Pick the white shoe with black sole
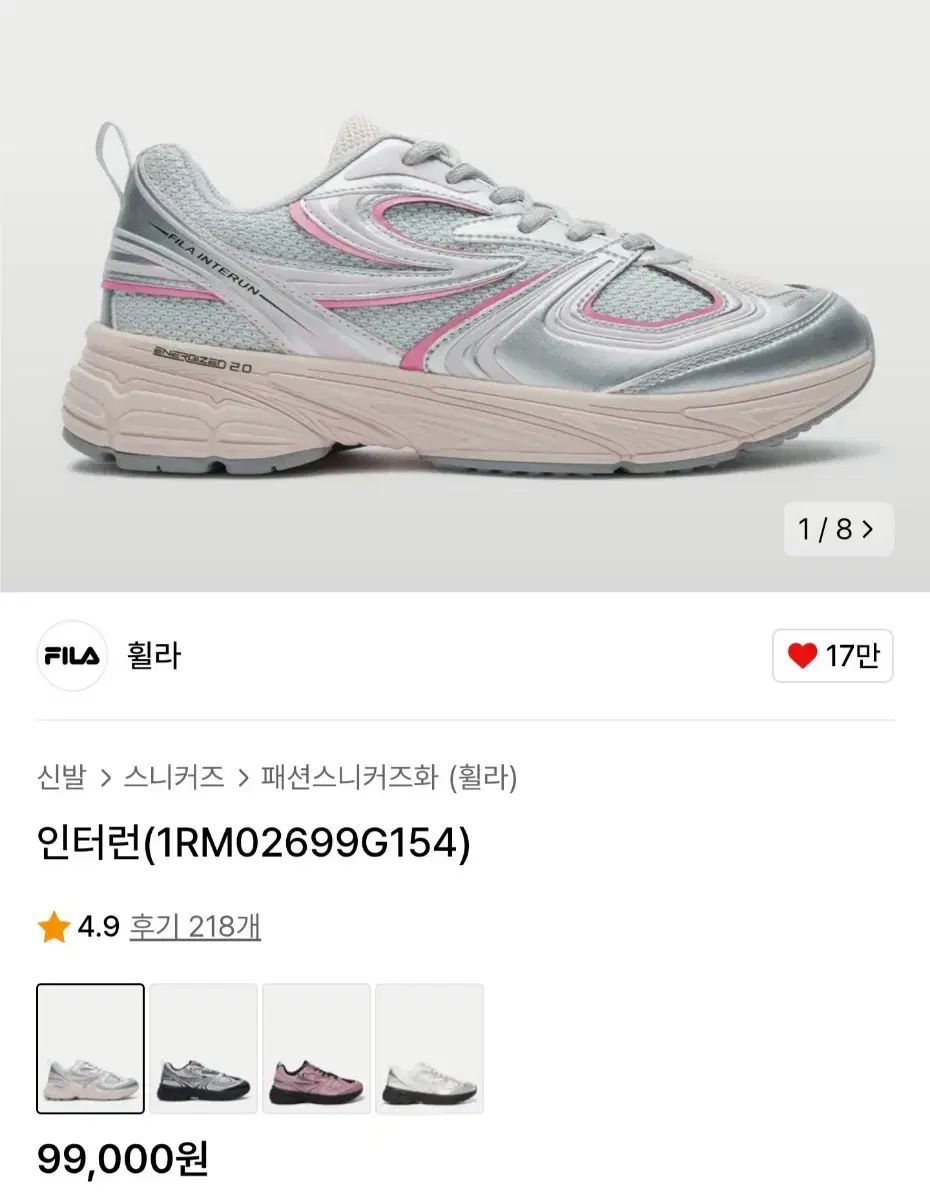Image resolution: width=930 pixels, height=1200 pixels. point(429,1048)
